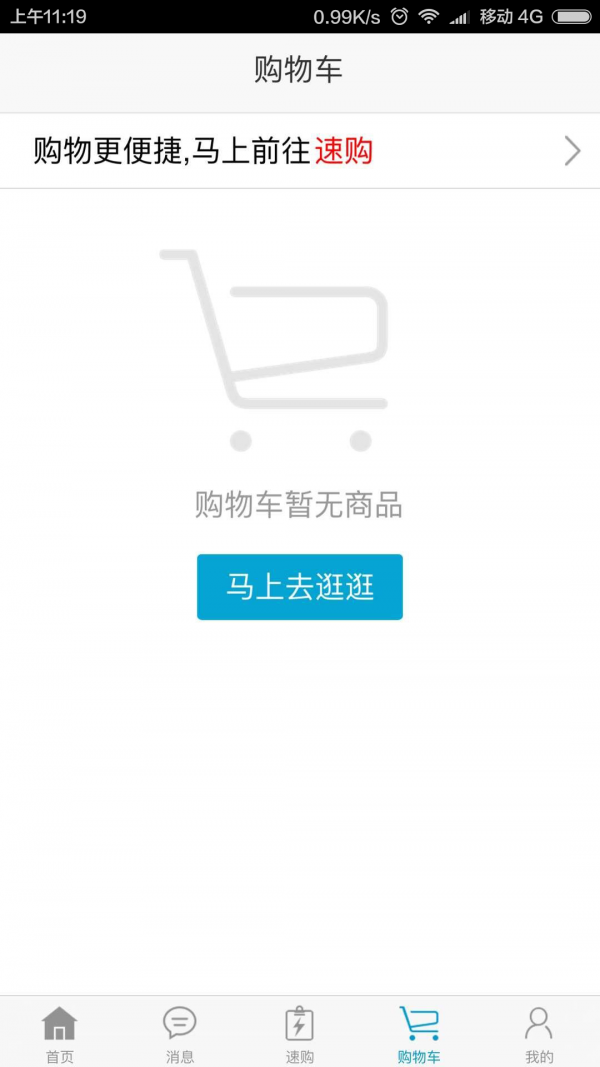Viewport: 600px width, 1067px height.
Task: Select the 购物车 cart tab
Action: (x=419, y=1033)
